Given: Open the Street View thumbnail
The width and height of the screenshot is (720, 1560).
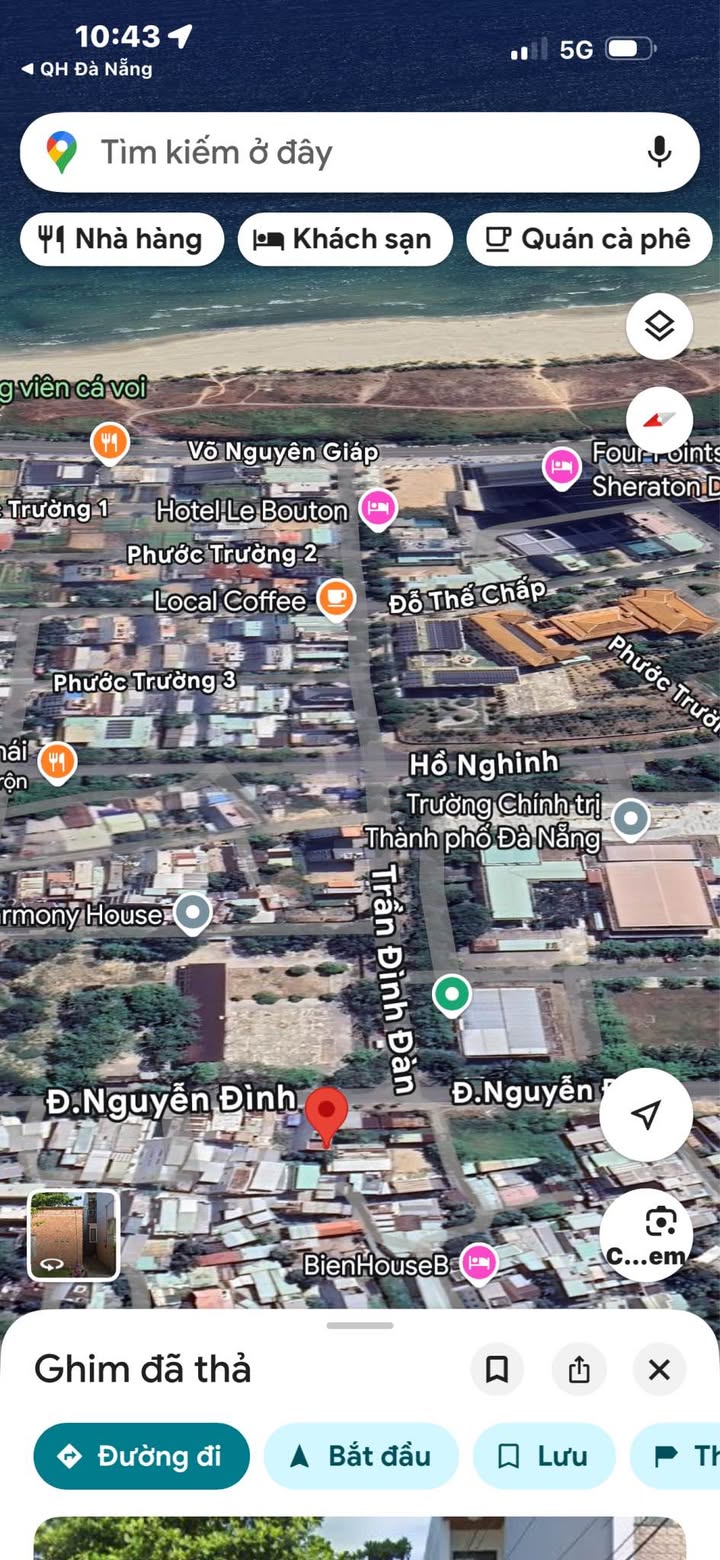Looking at the screenshot, I should [73, 1234].
